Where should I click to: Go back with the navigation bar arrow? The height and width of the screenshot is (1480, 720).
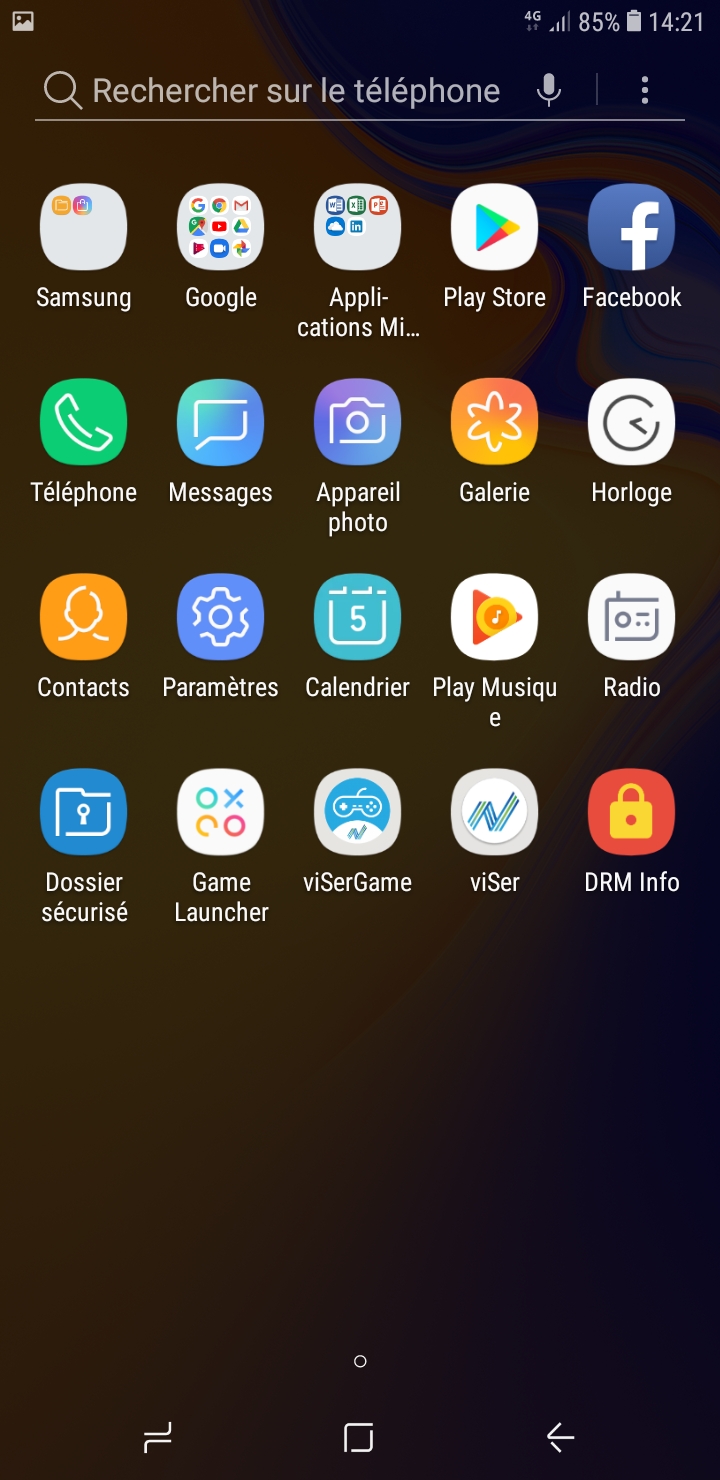click(x=560, y=1438)
